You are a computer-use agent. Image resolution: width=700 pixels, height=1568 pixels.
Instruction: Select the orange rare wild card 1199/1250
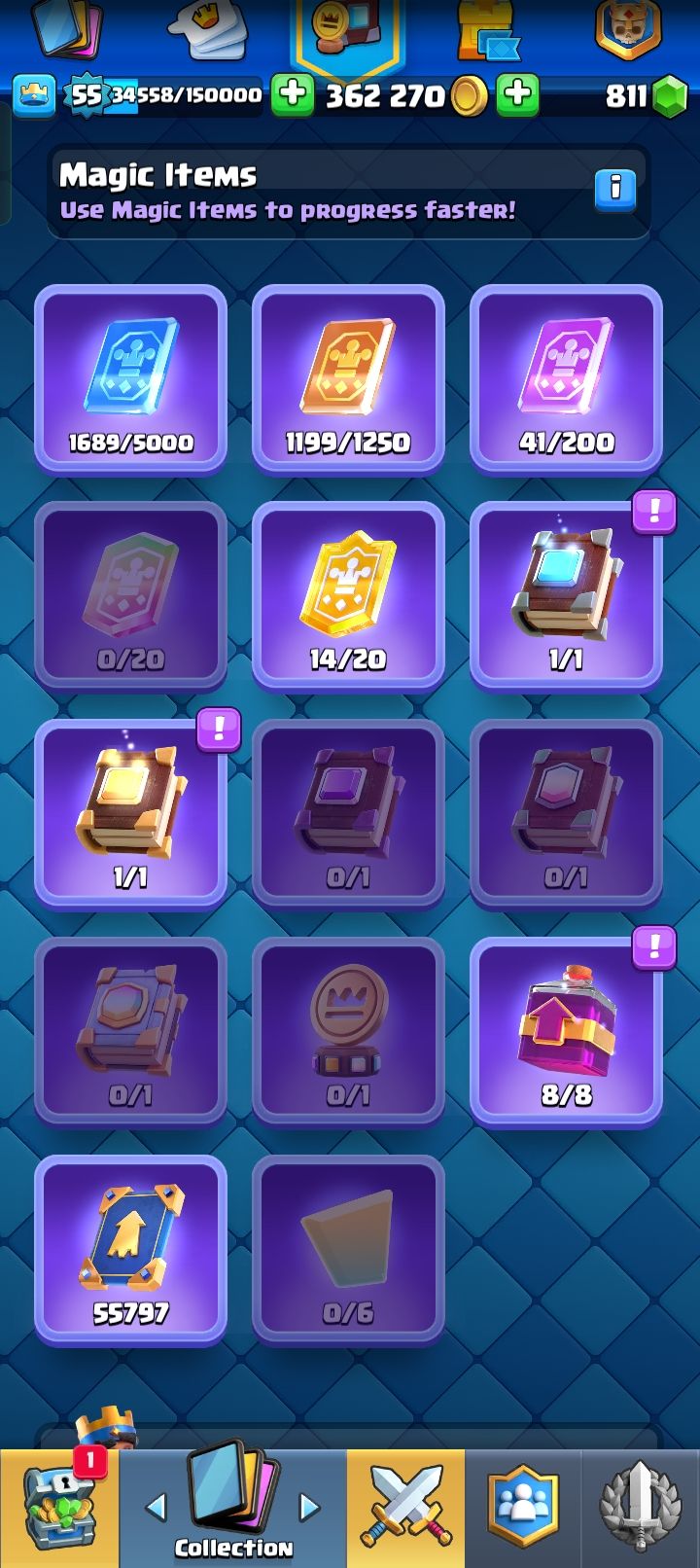point(348,379)
